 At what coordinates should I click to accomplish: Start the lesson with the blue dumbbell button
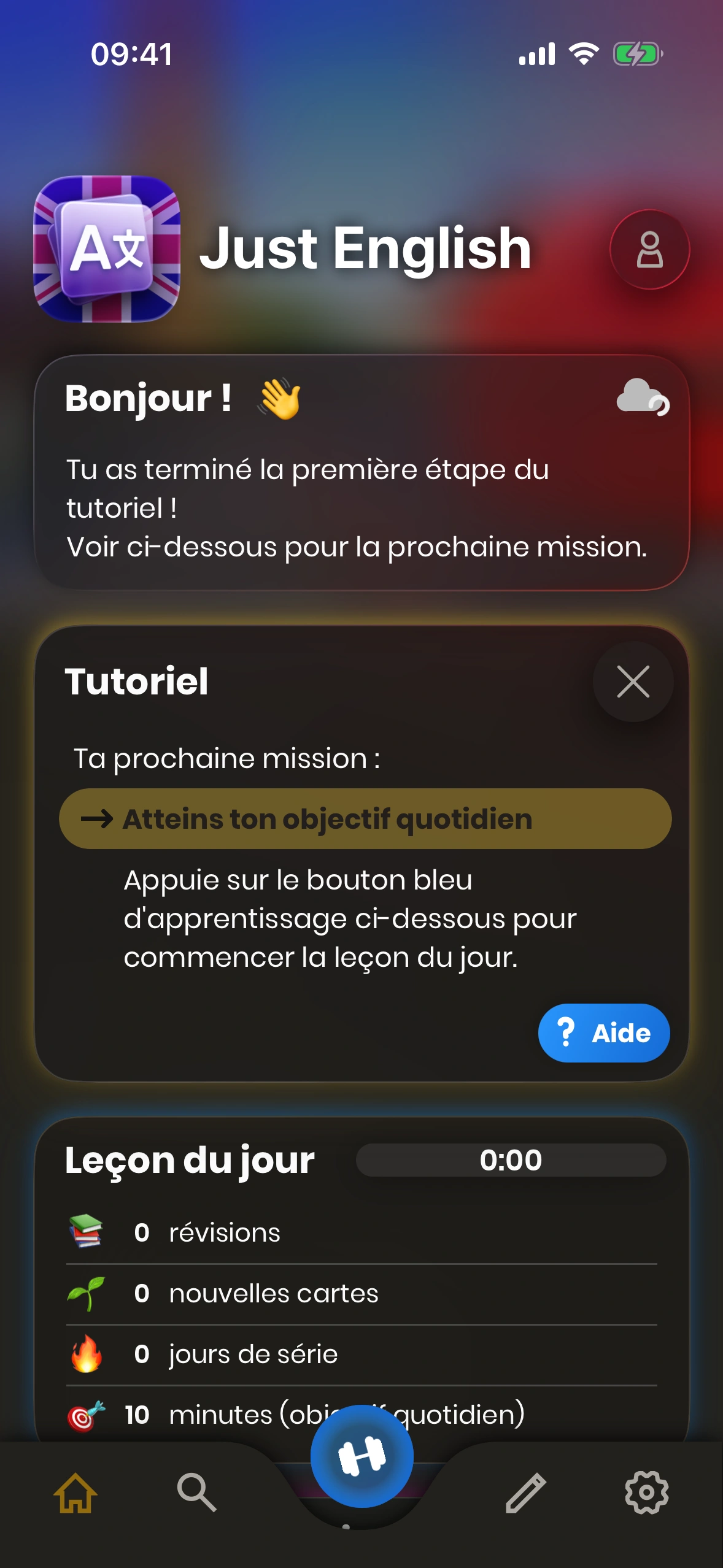[361, 1456]
